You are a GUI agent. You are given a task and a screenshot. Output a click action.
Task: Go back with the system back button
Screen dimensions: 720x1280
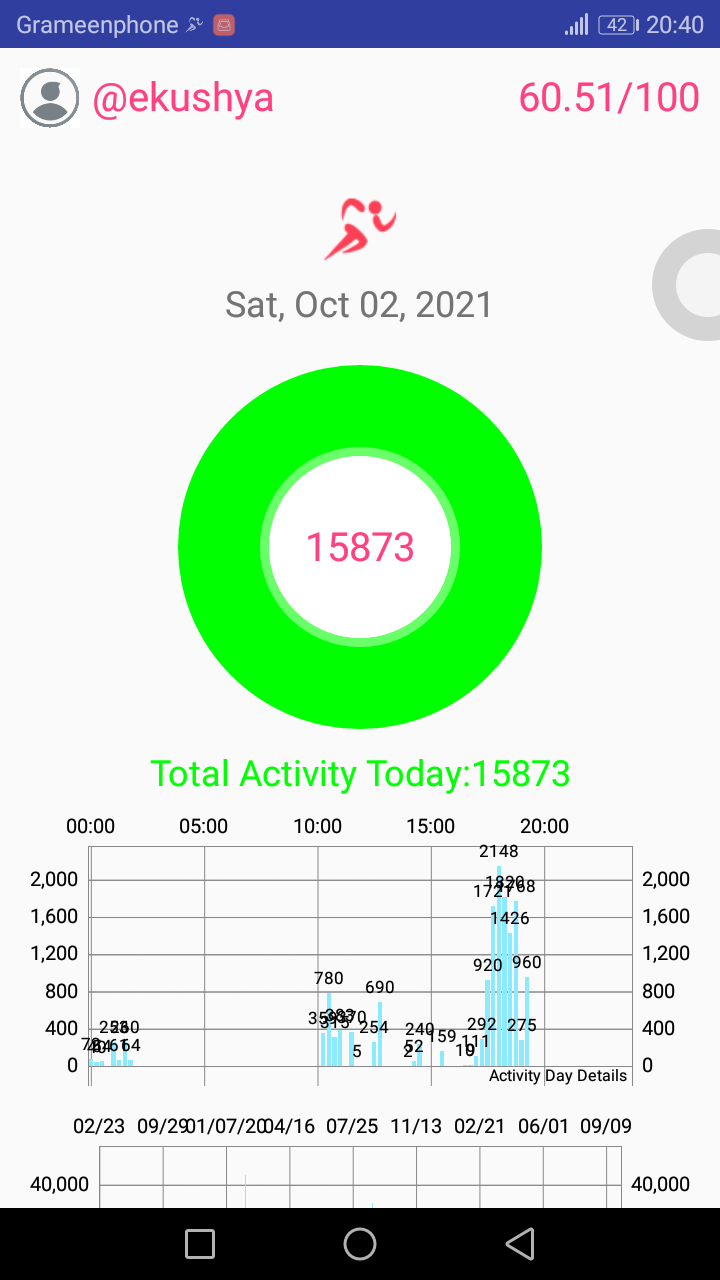coord(520,1244)
